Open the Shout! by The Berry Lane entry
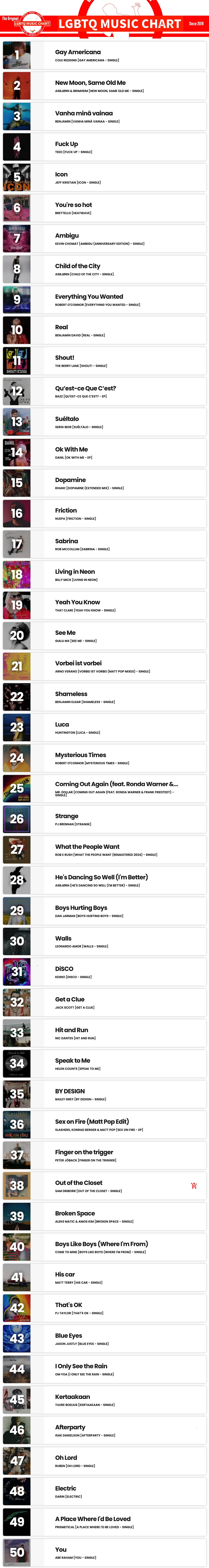This screenshot has height=1568, width=209. tap(64, 358)
